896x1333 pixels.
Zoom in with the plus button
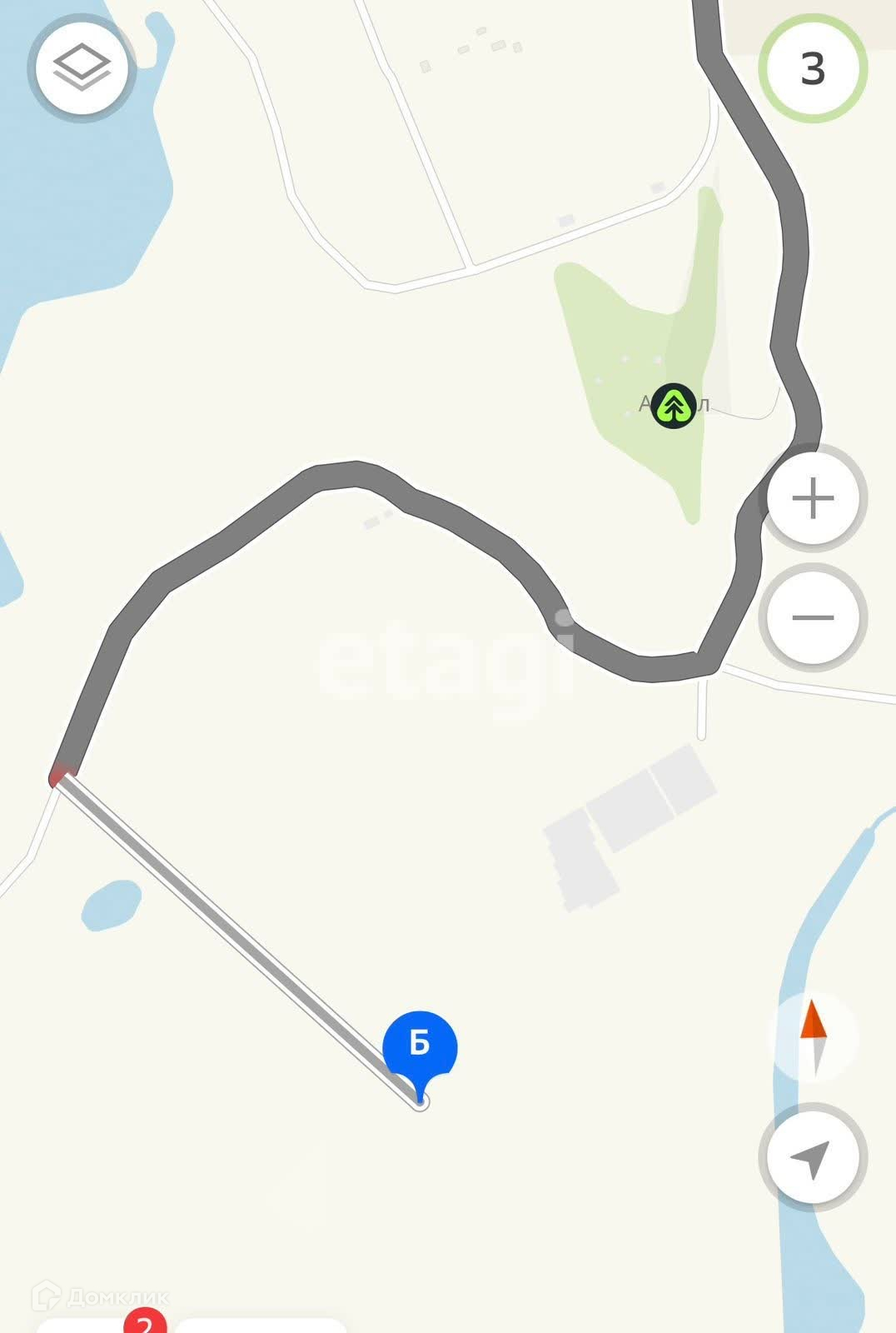coord(813,498)
